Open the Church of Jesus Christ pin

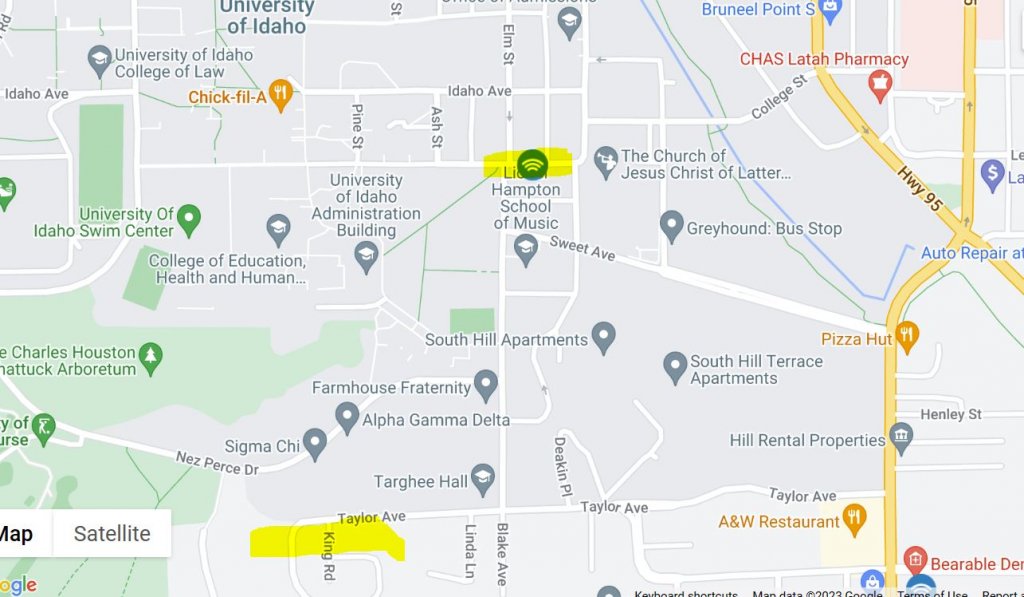click(605, 160)
